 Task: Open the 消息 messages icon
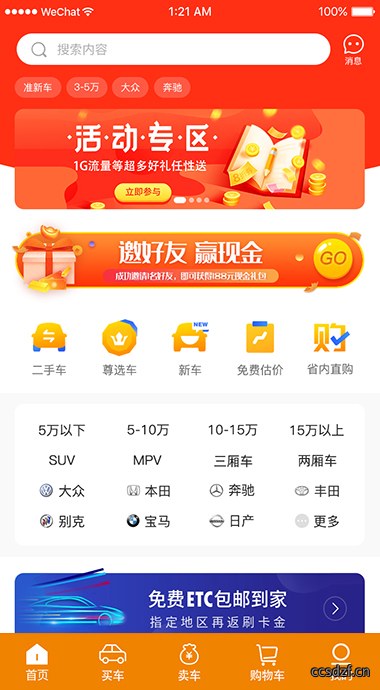click(353, 50)
